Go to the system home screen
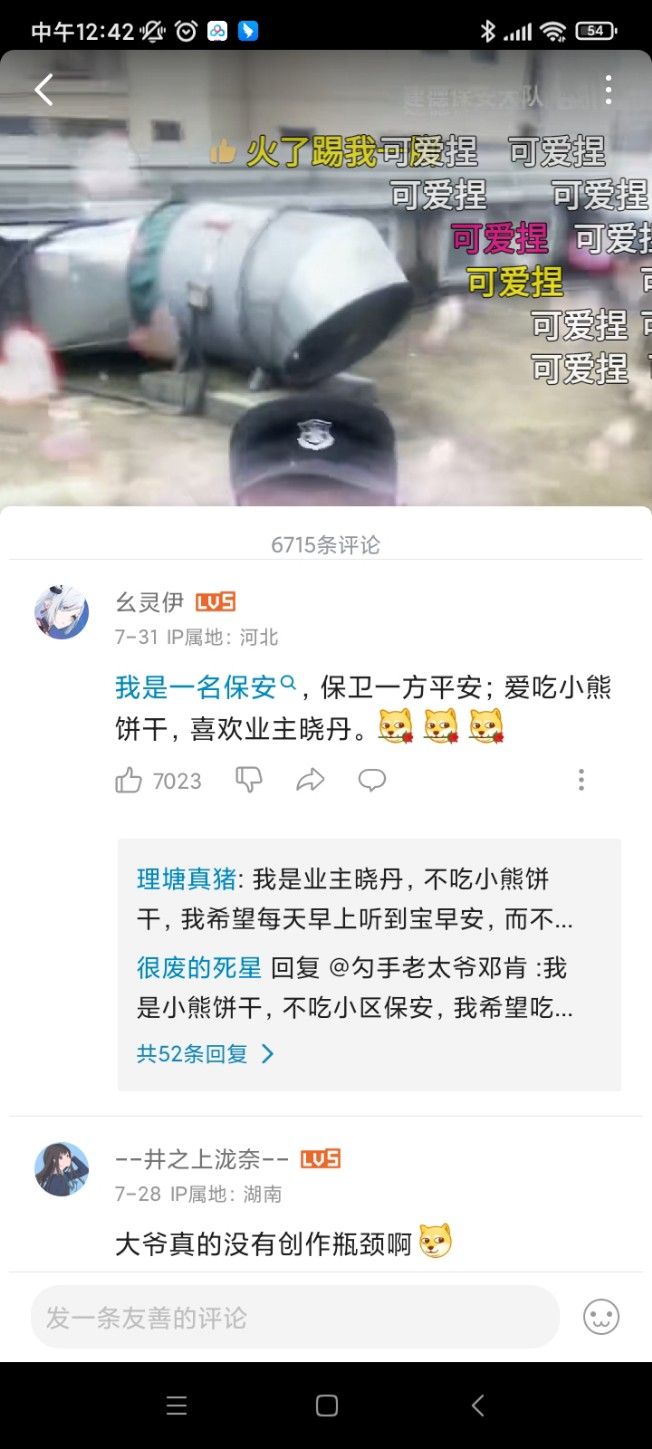The height and width of the screenshot is (1449, 652). tap(326, 1405)
